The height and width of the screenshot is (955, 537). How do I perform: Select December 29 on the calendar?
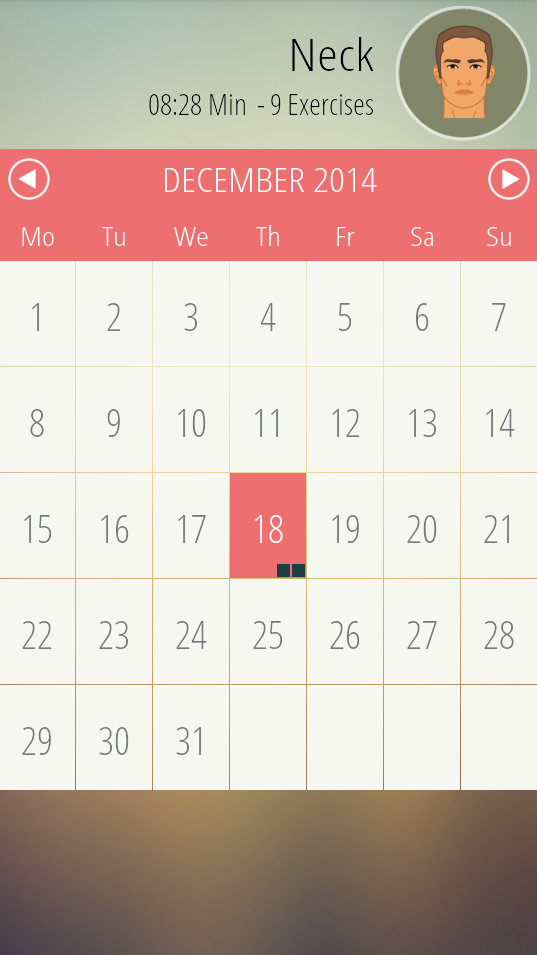click(x=37, y=738)
